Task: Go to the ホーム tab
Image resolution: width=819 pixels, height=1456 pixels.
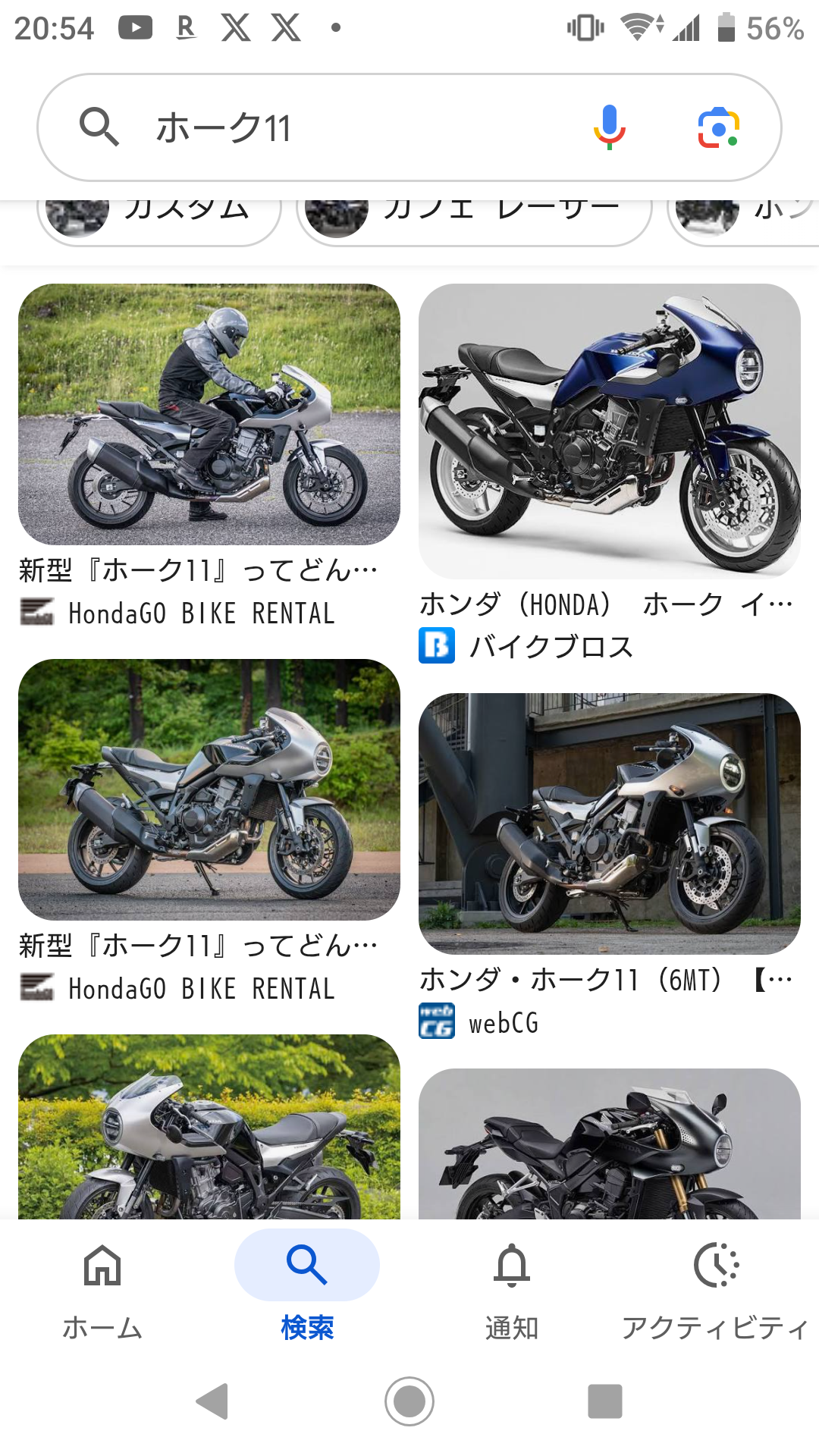Action: pos(102,1287)
